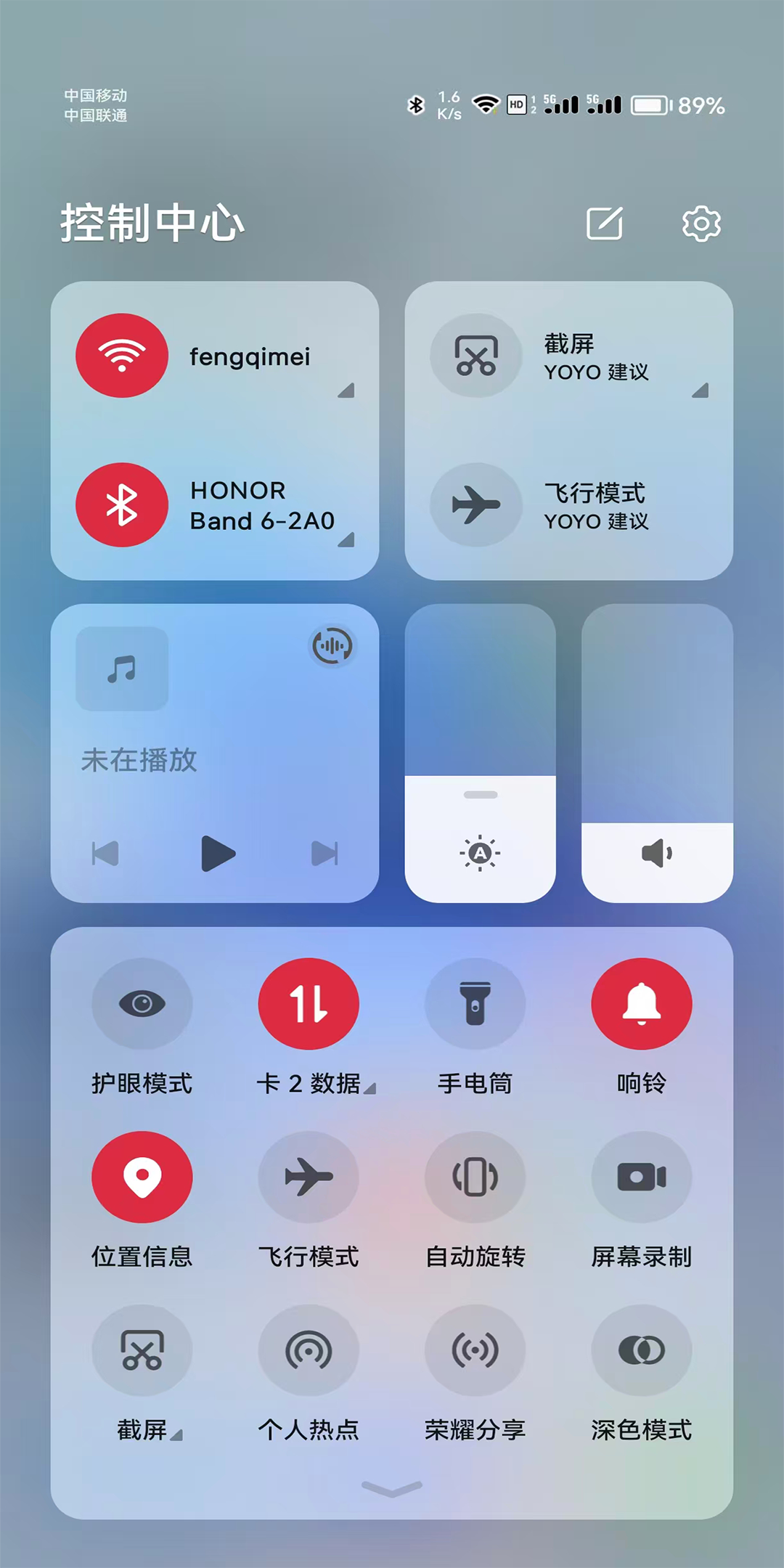Open the edit control center icon
784x1568 pixels.
[x=605, y=223]
